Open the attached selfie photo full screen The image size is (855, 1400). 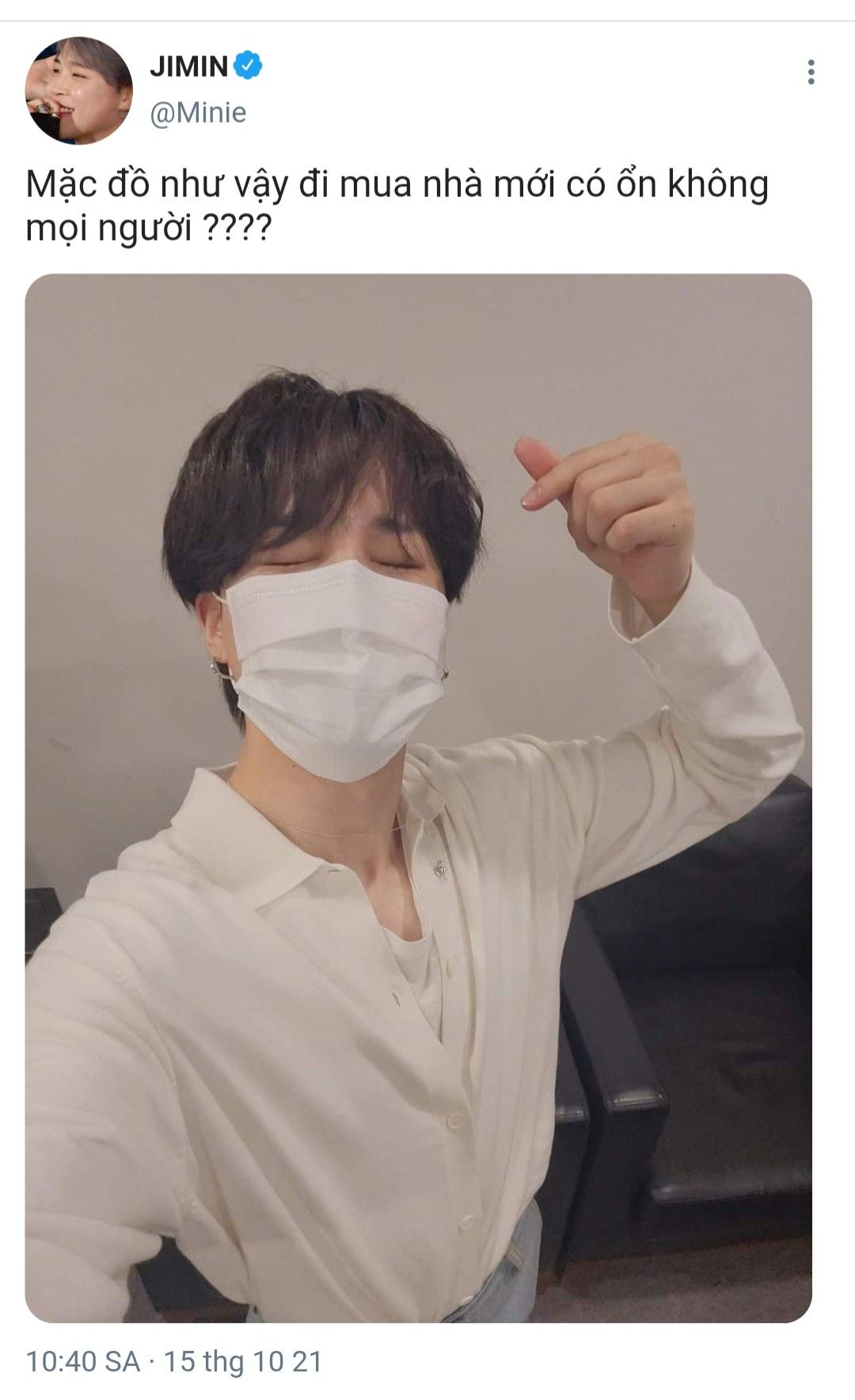[418, 798]
